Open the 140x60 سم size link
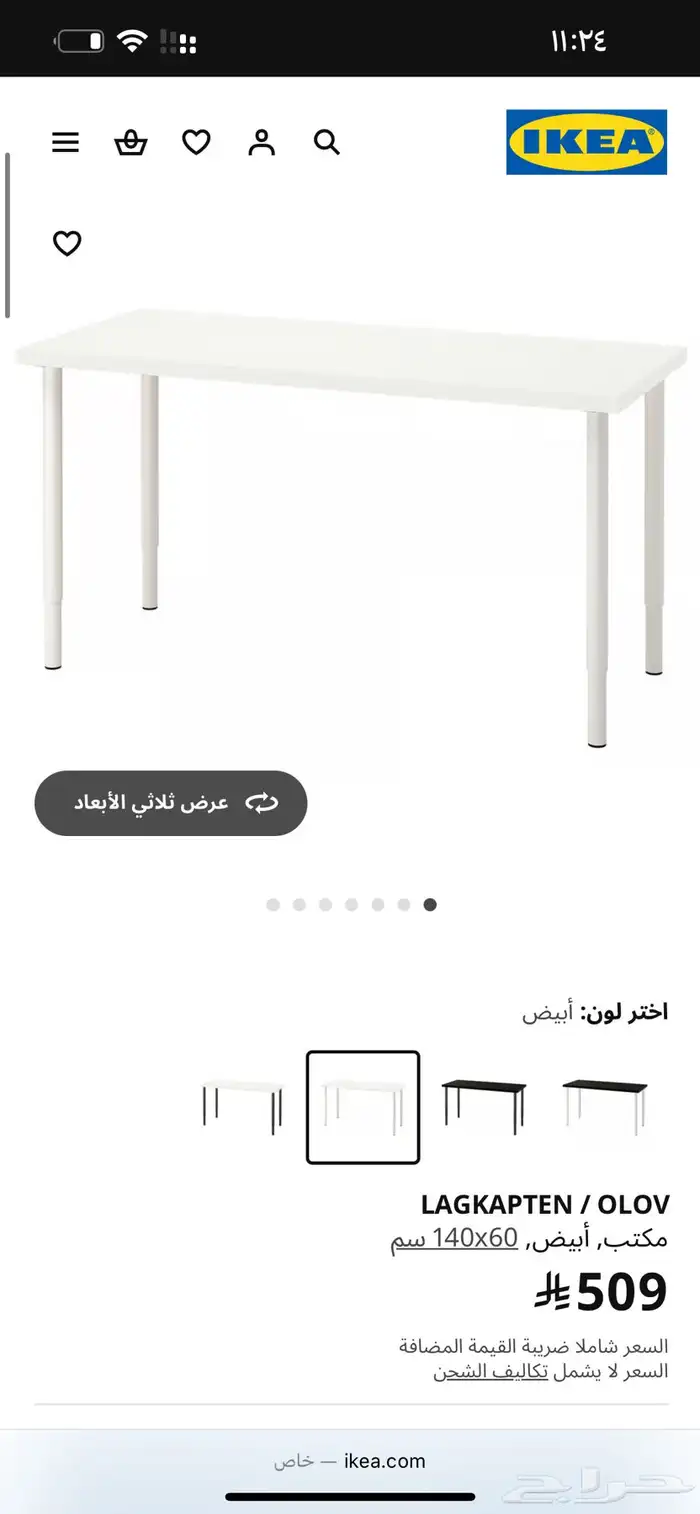700x1514 pixels. tap(455, 1239)
